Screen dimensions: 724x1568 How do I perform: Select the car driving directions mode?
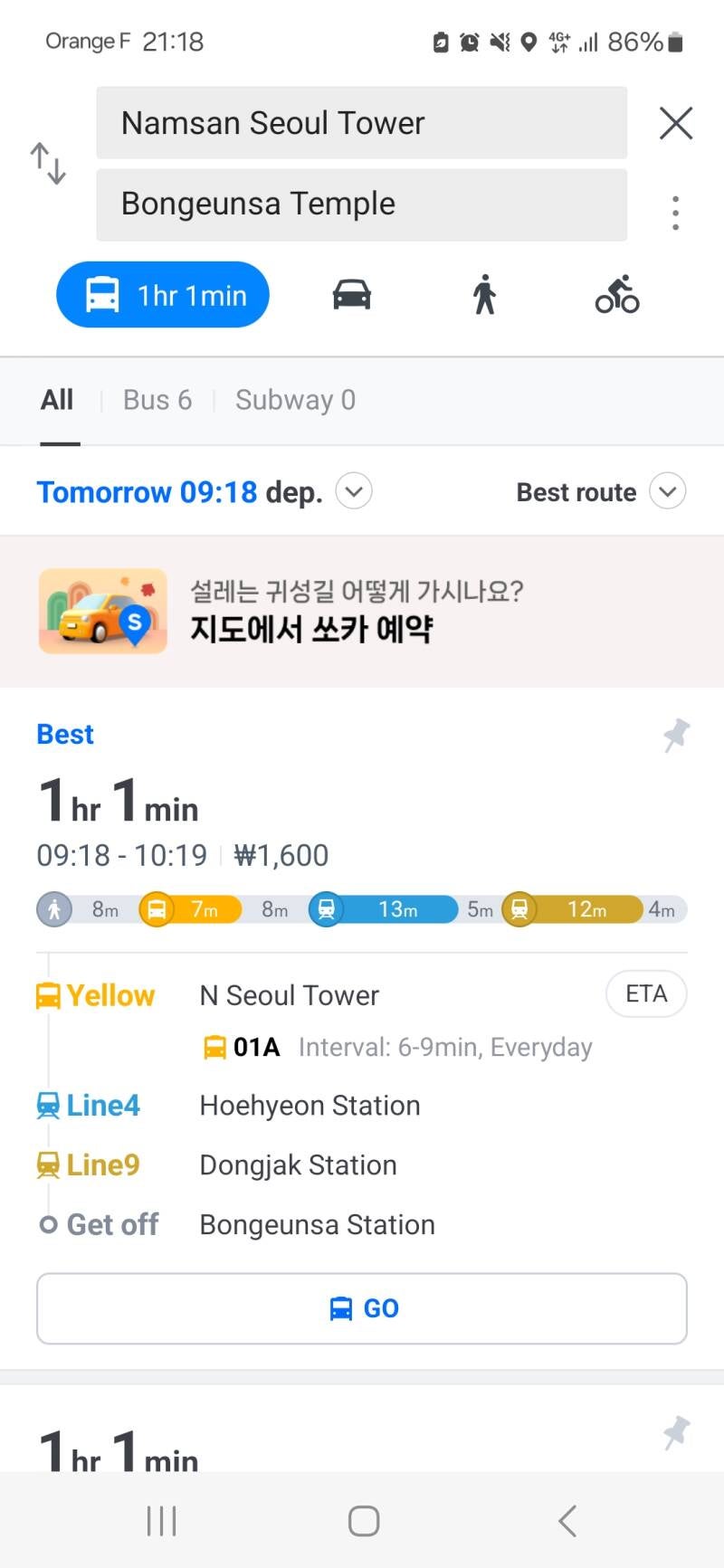[x=351, y=294]
